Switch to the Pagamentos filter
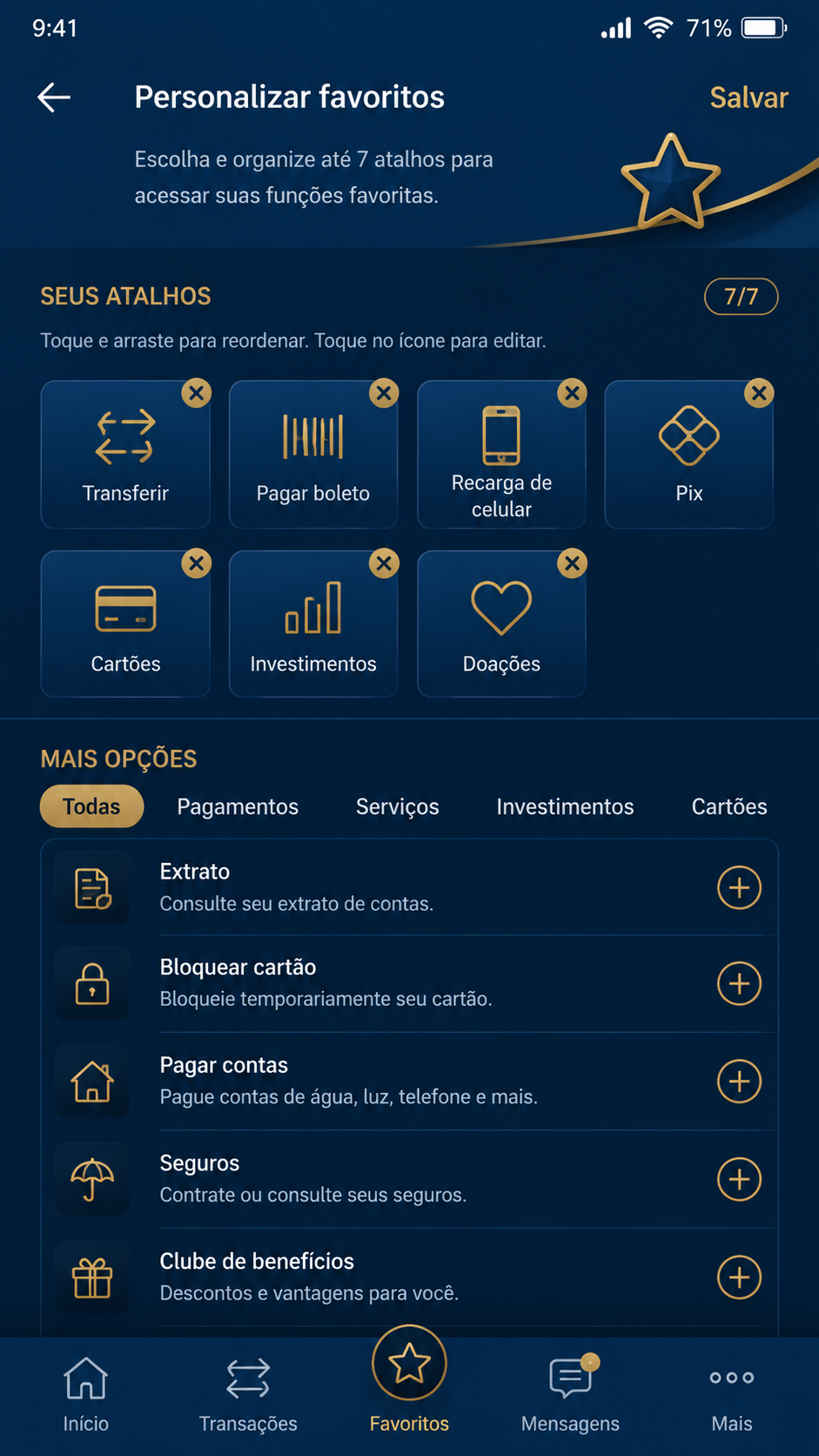819x1456 pixels. 238,806
